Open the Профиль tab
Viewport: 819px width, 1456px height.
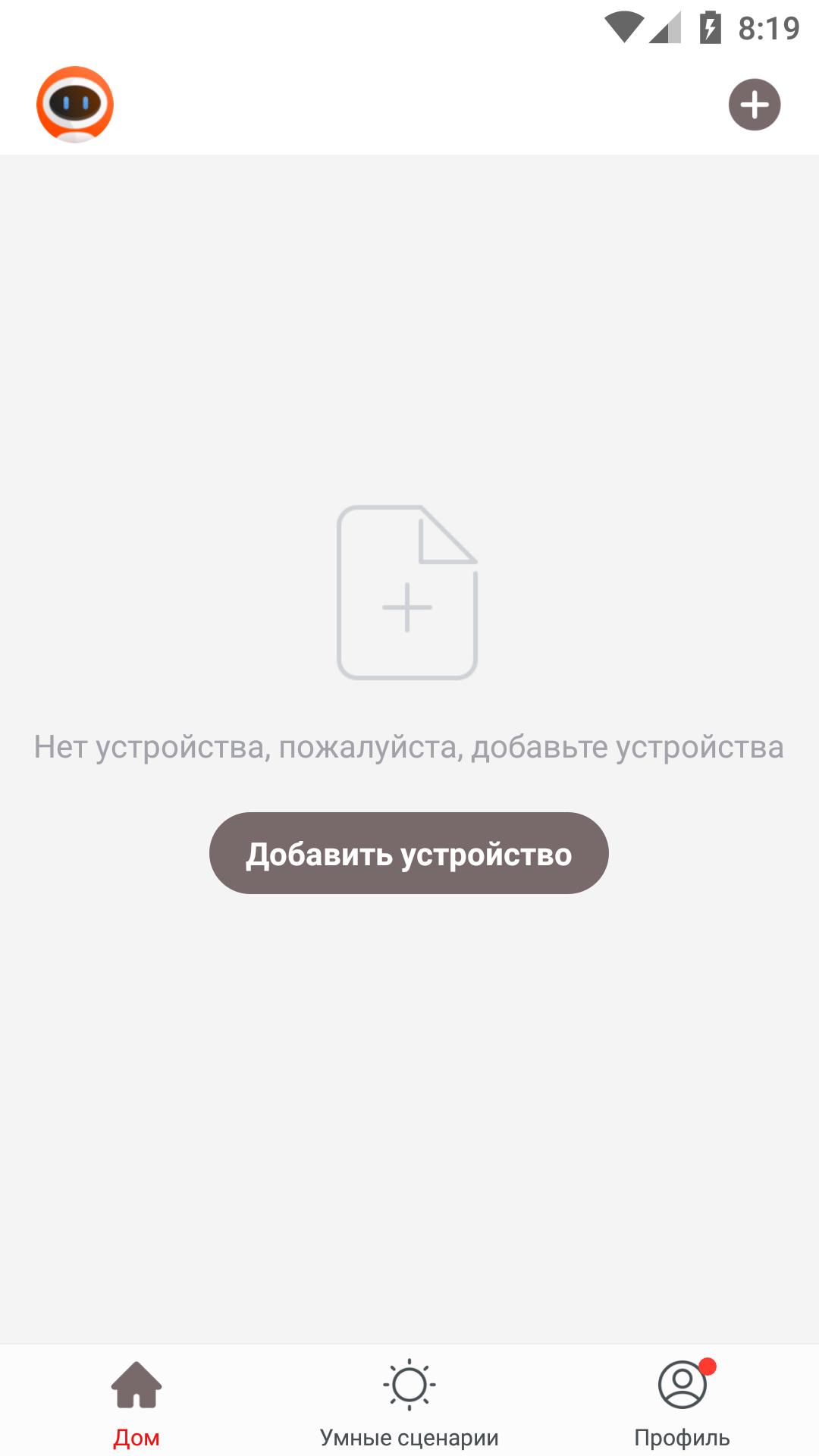[x=682, y=1404]
